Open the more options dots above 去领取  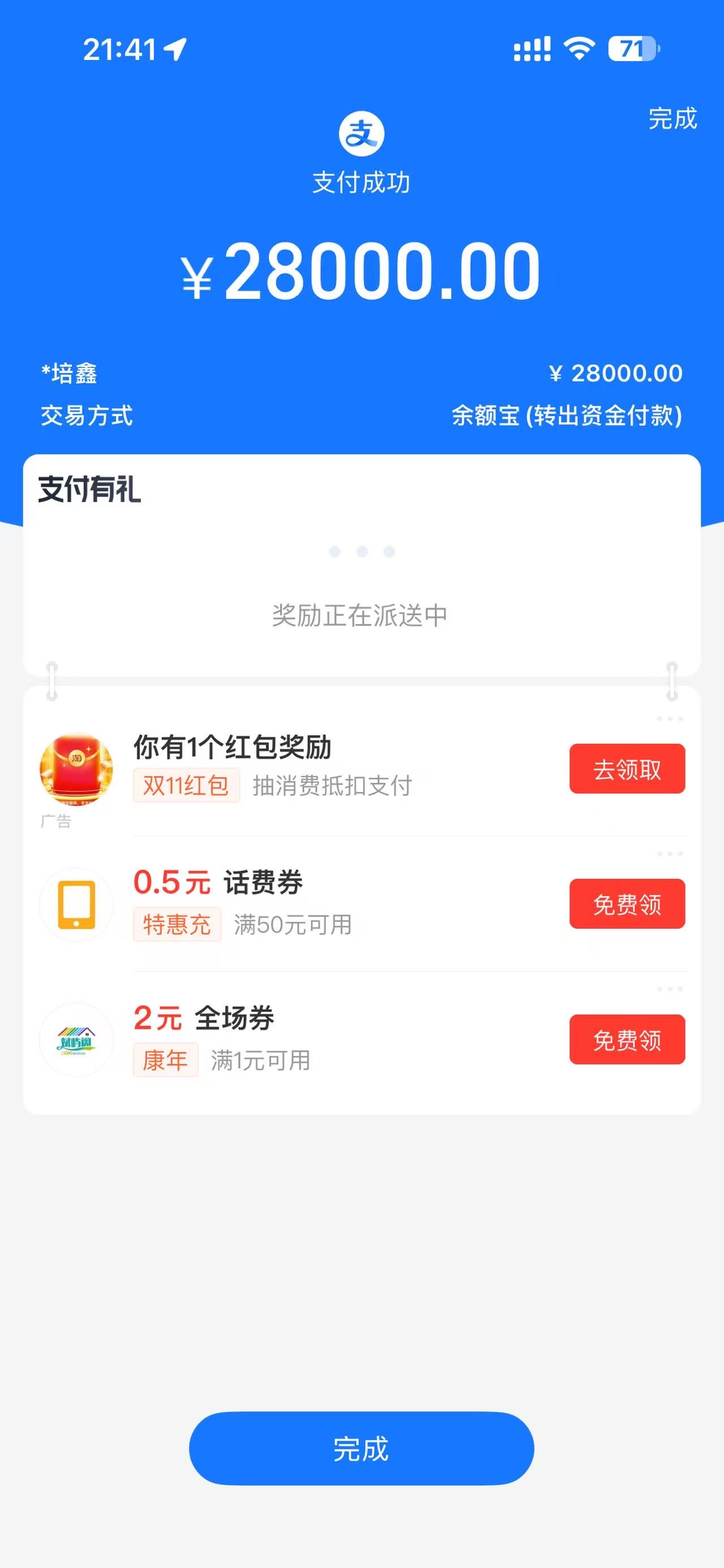[669, 719]
